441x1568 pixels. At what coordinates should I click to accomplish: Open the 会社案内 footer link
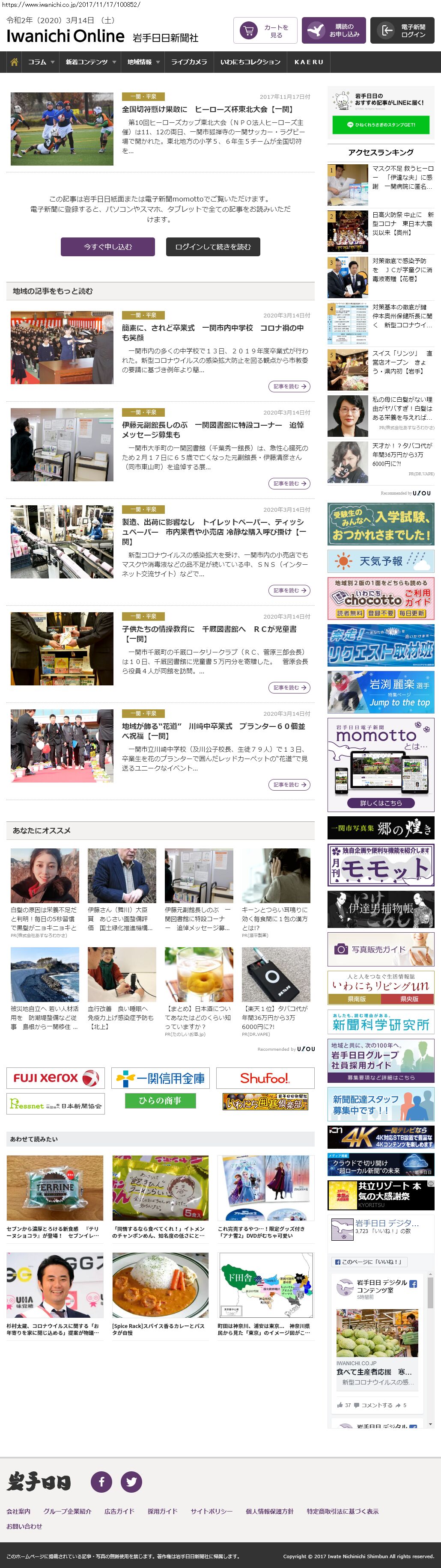[18, 1512]
